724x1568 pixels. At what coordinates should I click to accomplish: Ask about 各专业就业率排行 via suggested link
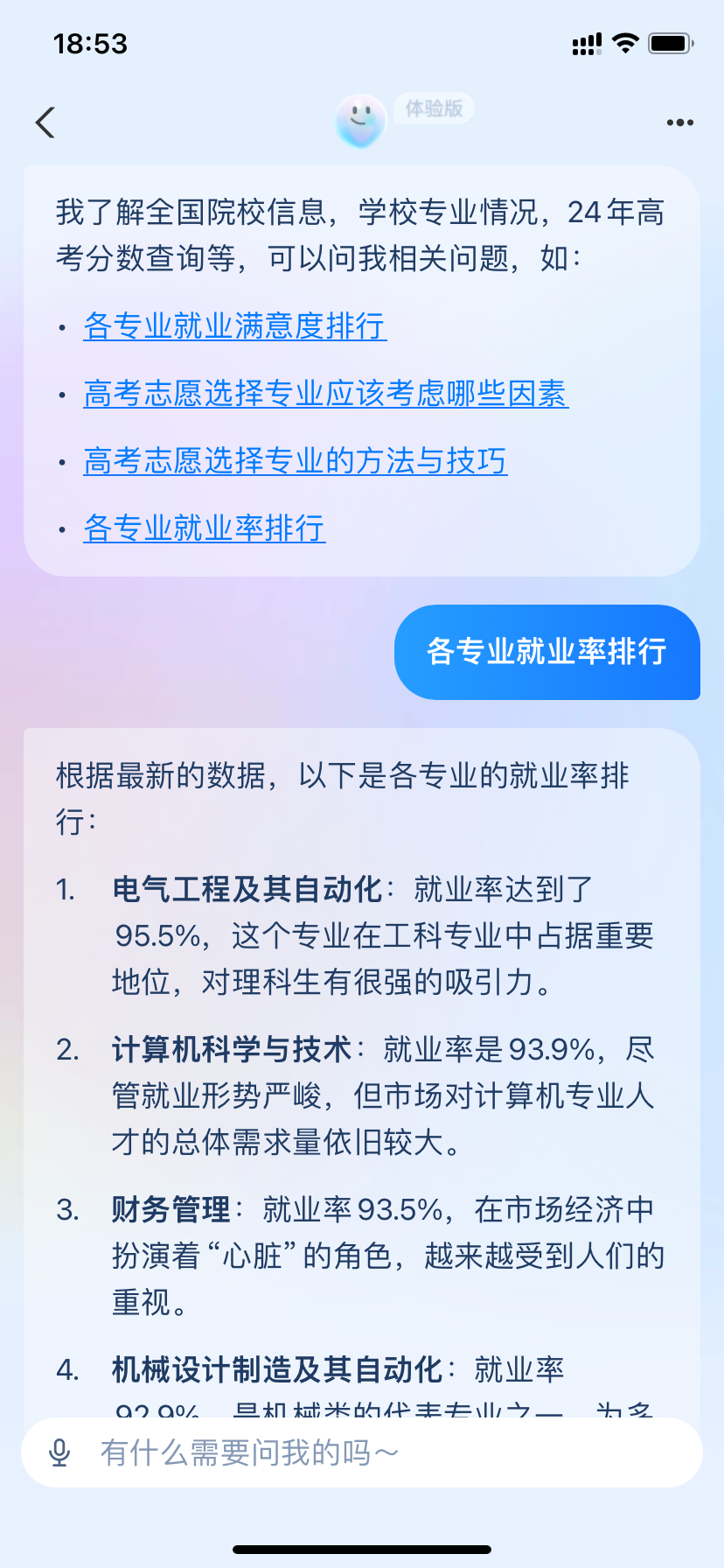[x=205, y=528]
